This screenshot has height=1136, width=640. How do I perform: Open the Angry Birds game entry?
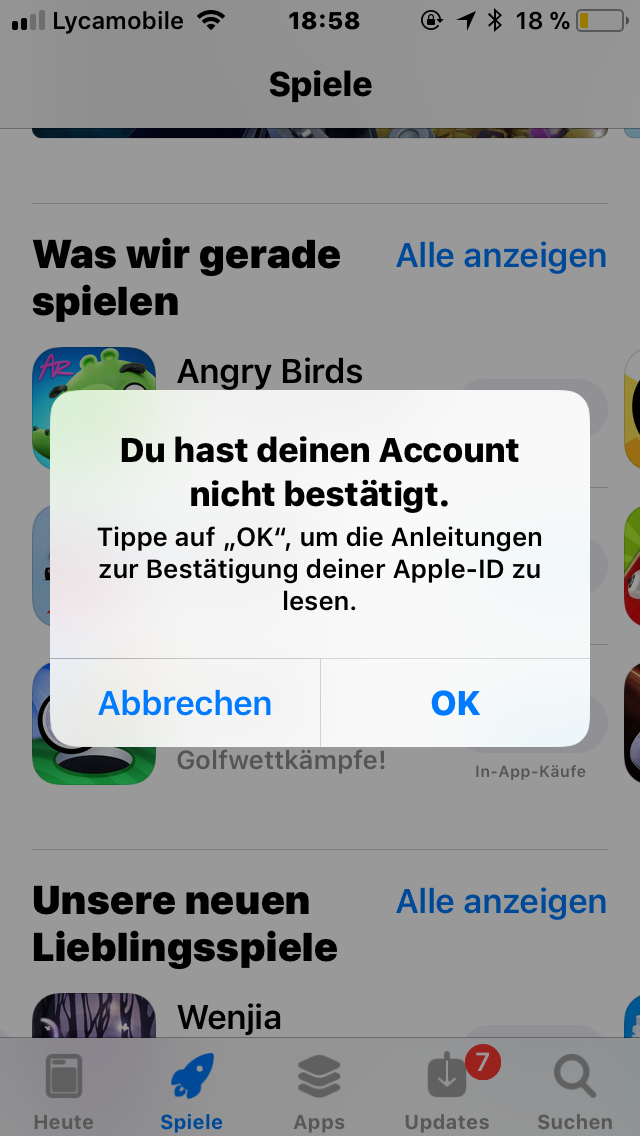[x=270, y=371]
